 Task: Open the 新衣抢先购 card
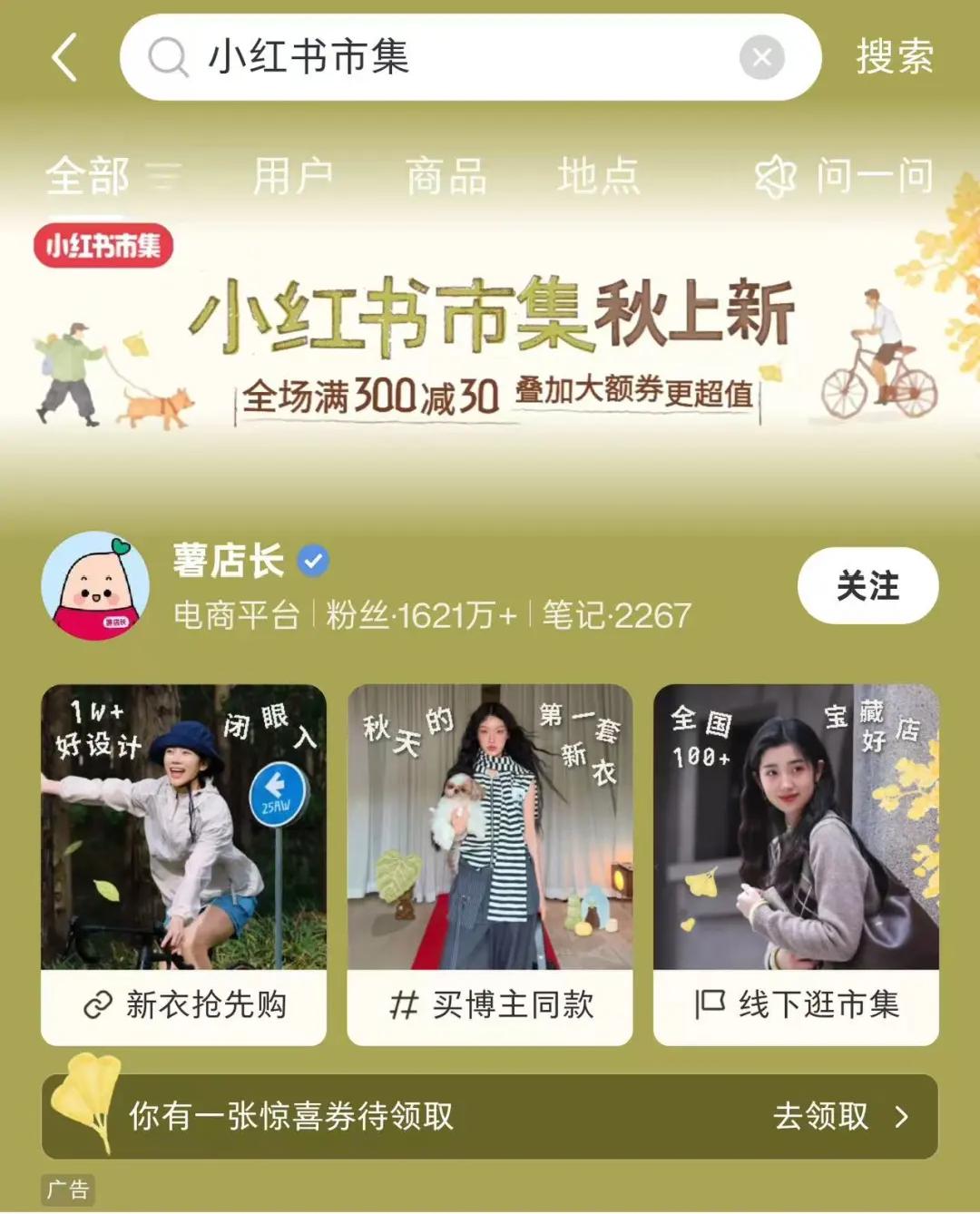[x=183, y=864]
